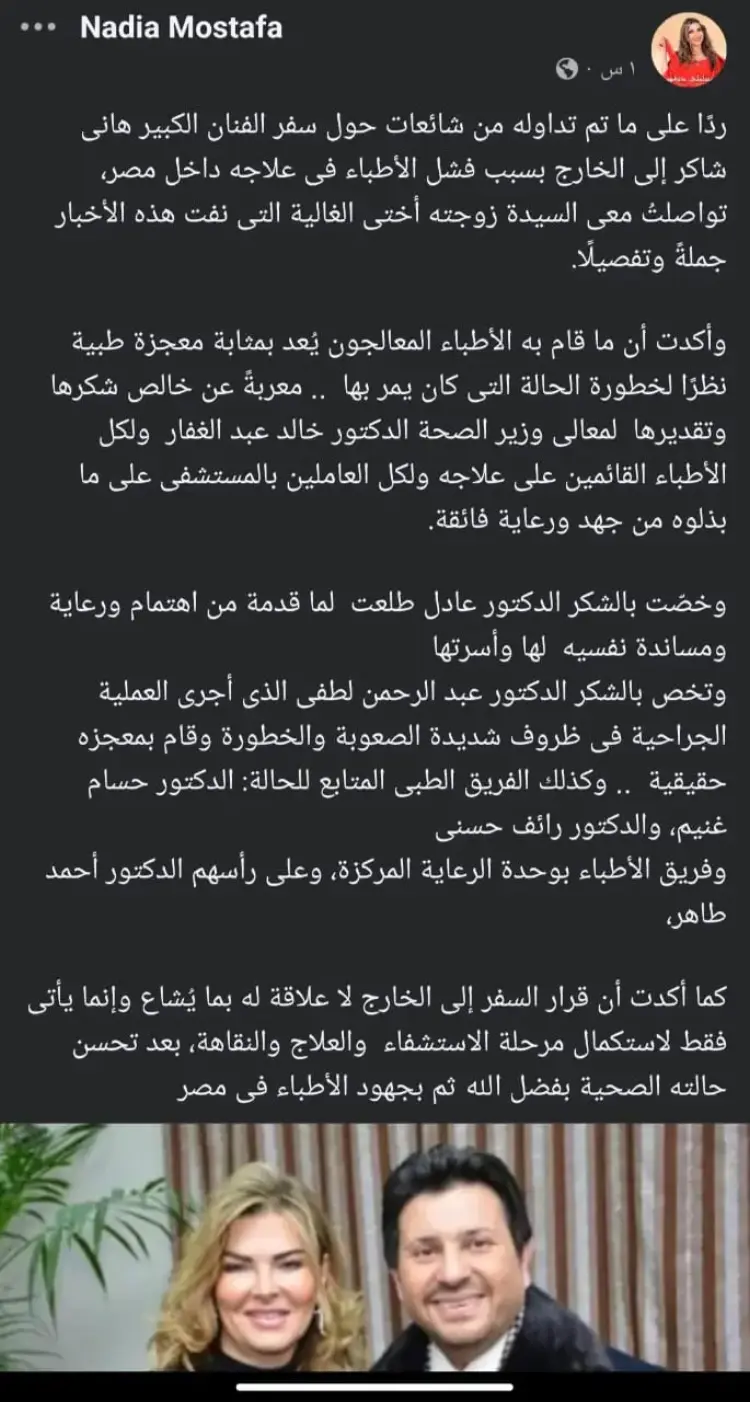Open Nadia Mostafa's profile picture

click(688, 51)
